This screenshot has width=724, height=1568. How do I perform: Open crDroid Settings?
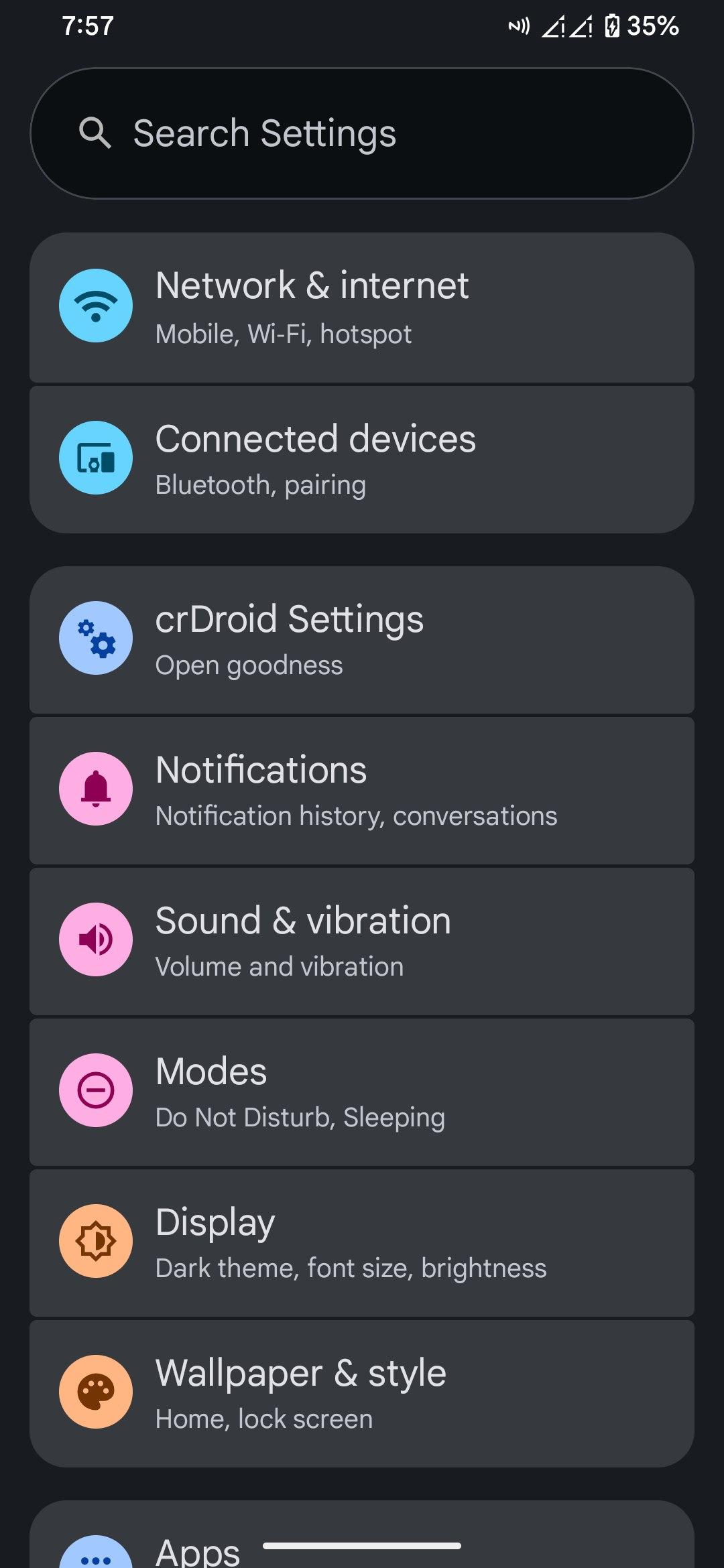[362, 640]
